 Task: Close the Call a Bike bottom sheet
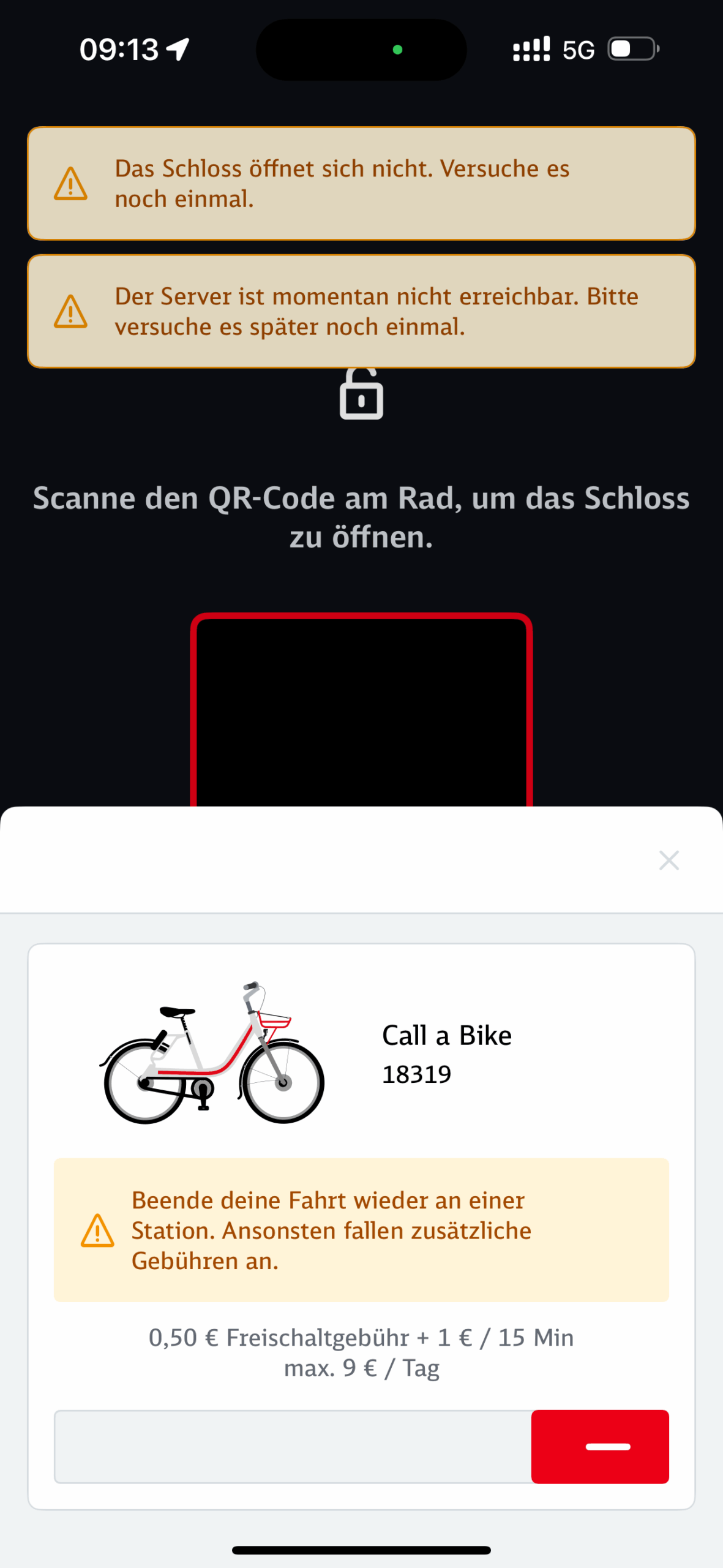click(x=669, y=860)
